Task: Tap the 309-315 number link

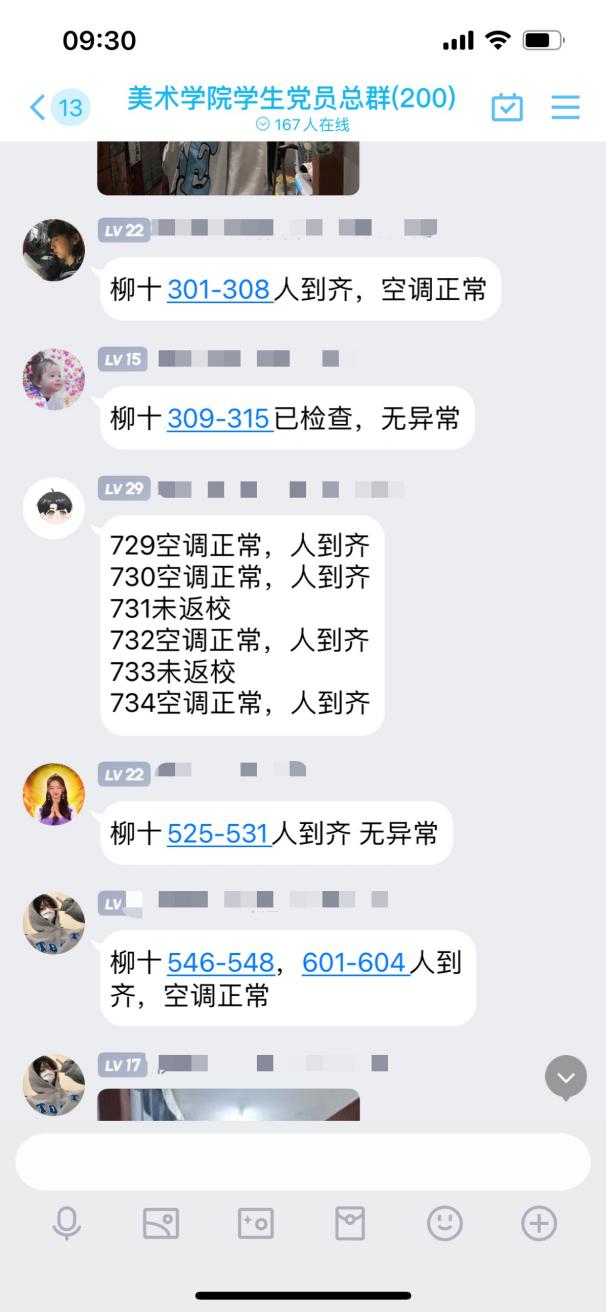Action: coord(219,418)
